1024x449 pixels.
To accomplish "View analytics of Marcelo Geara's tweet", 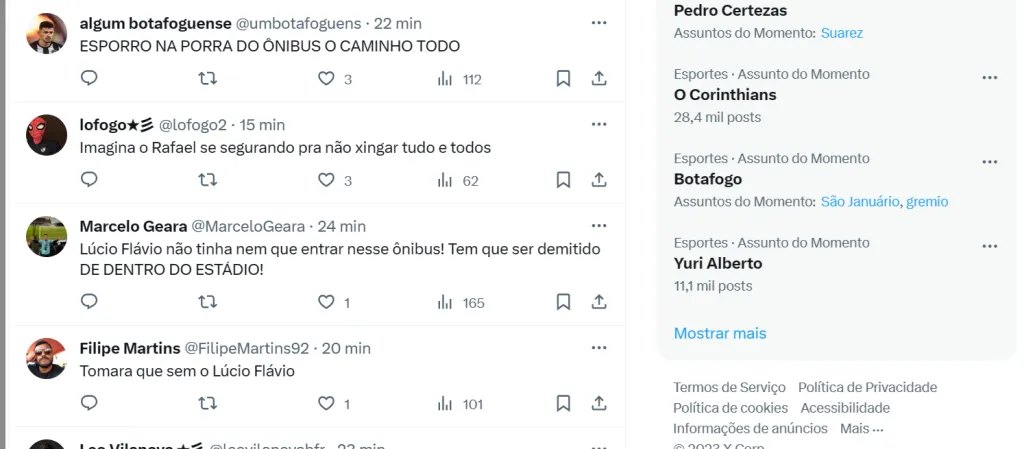I will 446,301.
